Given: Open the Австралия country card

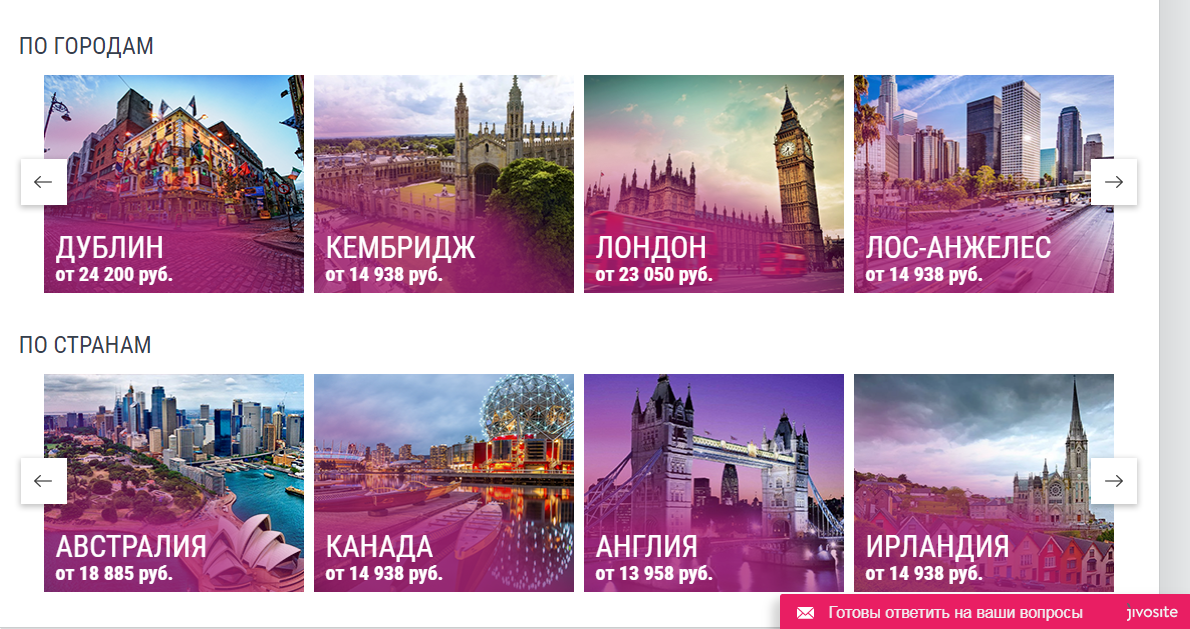Looking at the screenshot, I should [174, 483].
